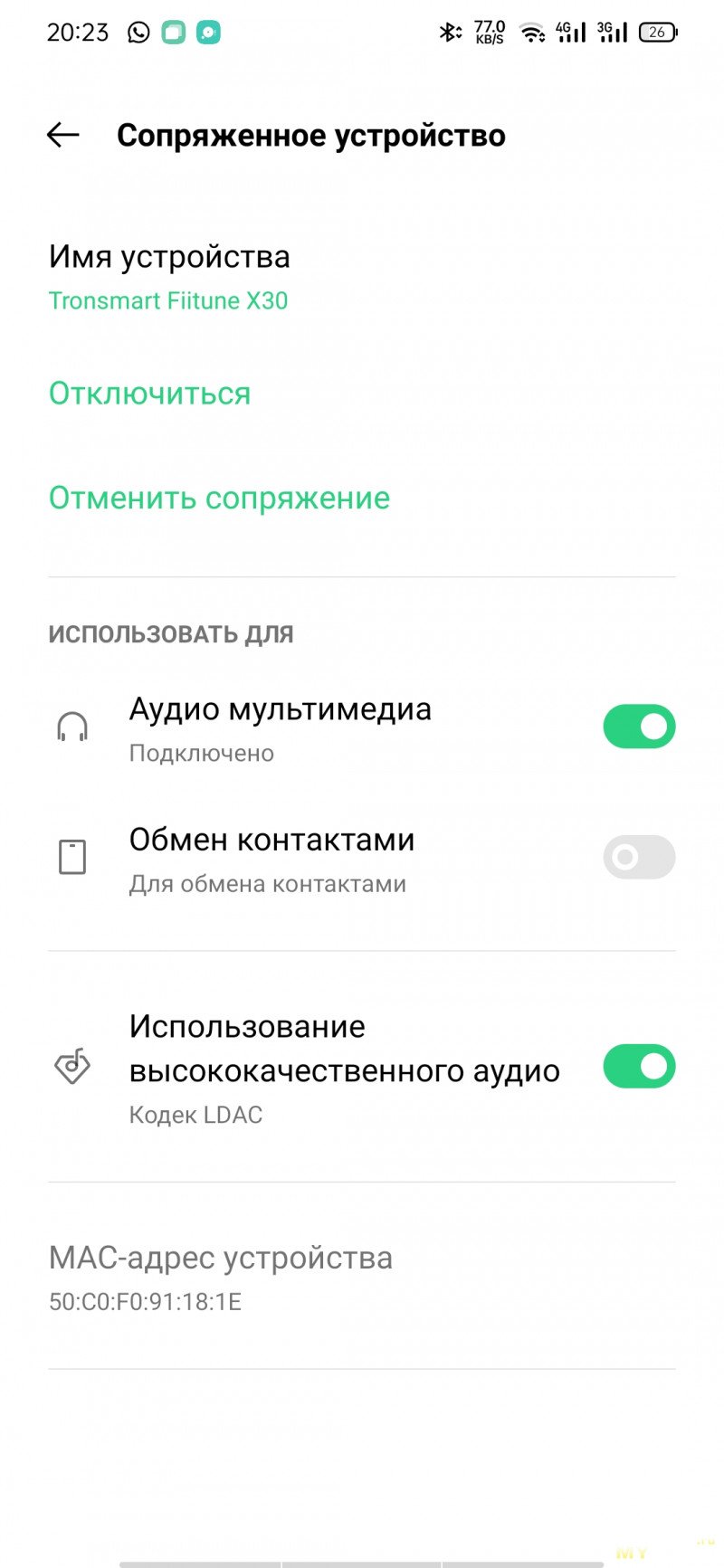Go back from paired device screen
Image resolution: width=724 pixels, height=1568 pixels.
pos(63,136)
